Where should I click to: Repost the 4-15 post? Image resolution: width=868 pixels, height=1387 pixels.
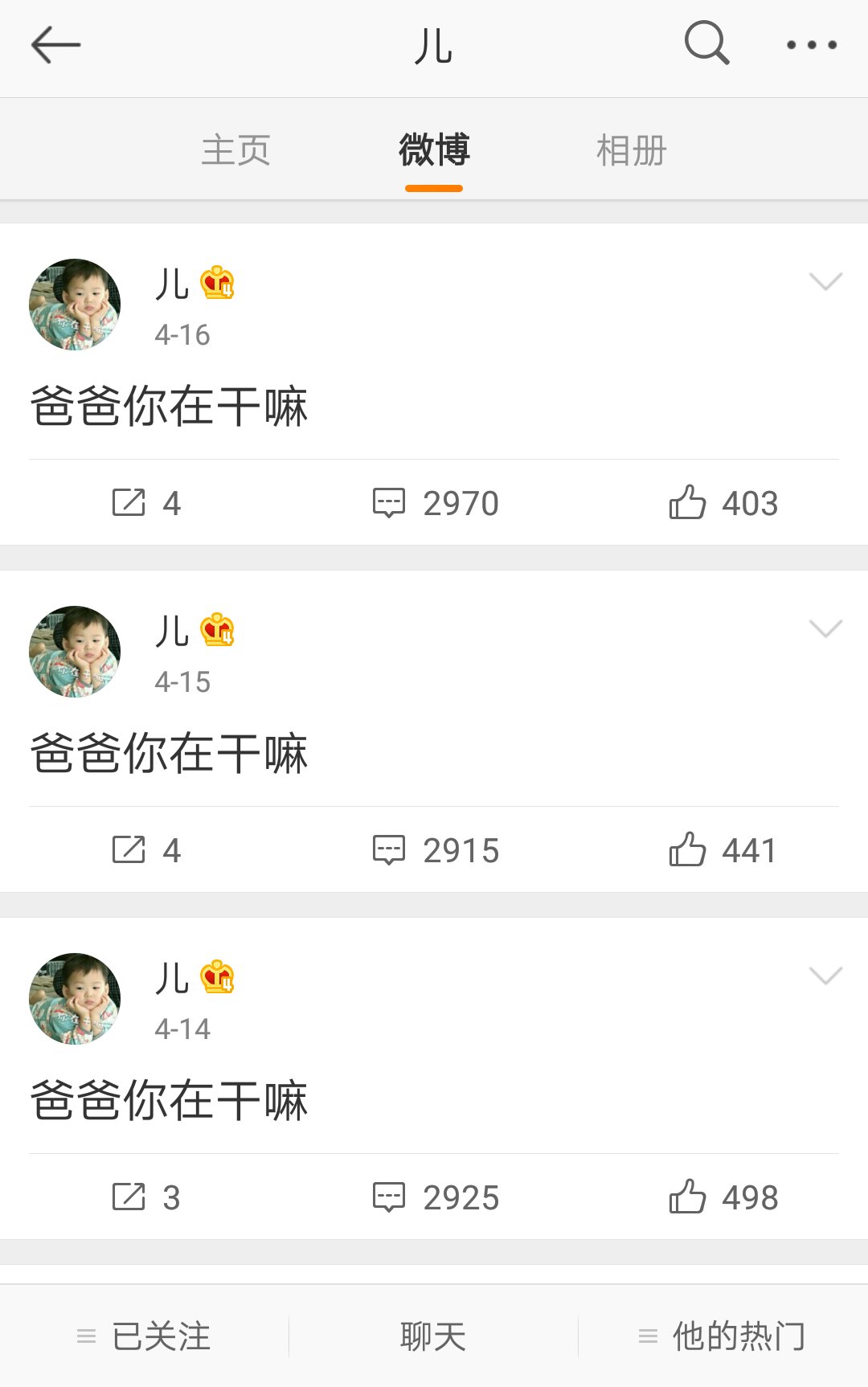point(145,850)
